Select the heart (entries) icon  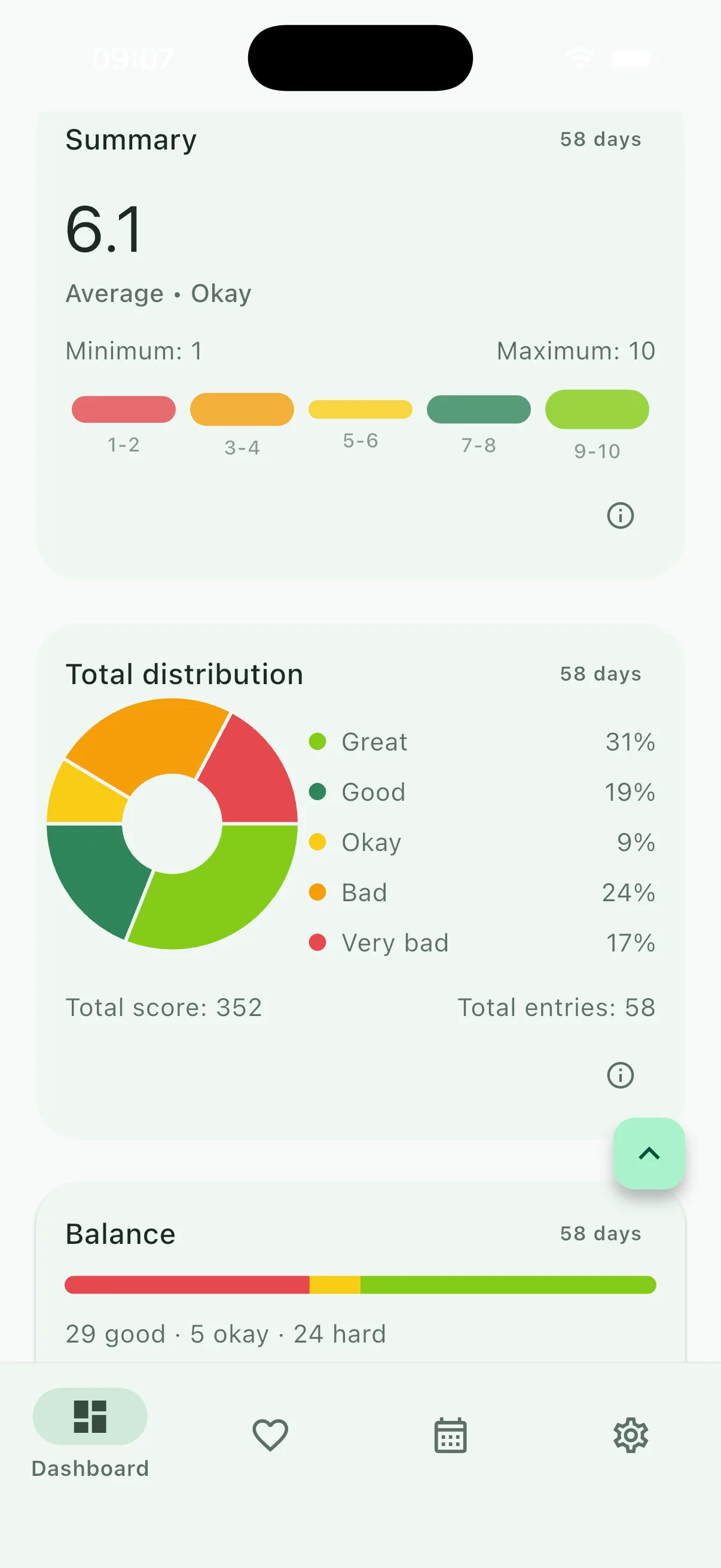(270, 1435)
